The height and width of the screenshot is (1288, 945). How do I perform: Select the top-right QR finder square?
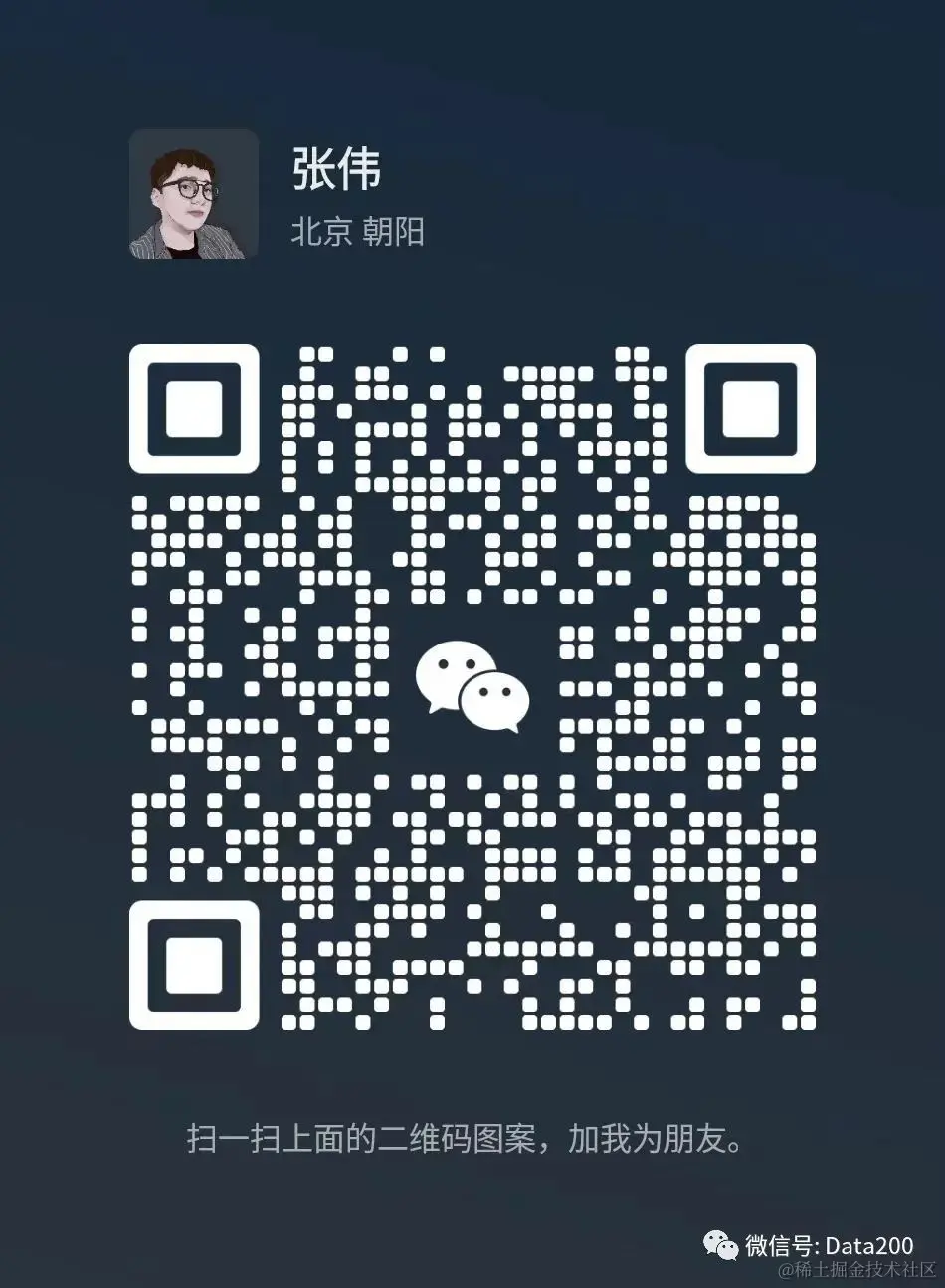[x=751, y=411]
